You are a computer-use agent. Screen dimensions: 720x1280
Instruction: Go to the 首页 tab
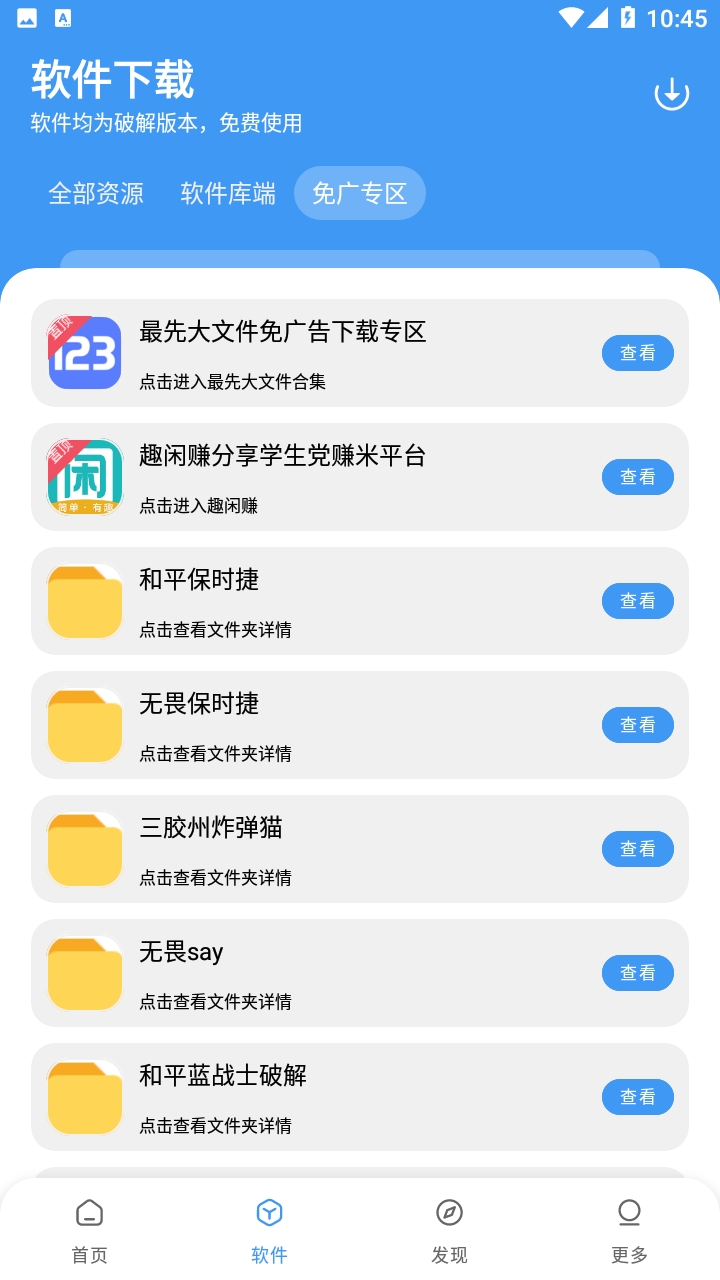(90, 1231)
